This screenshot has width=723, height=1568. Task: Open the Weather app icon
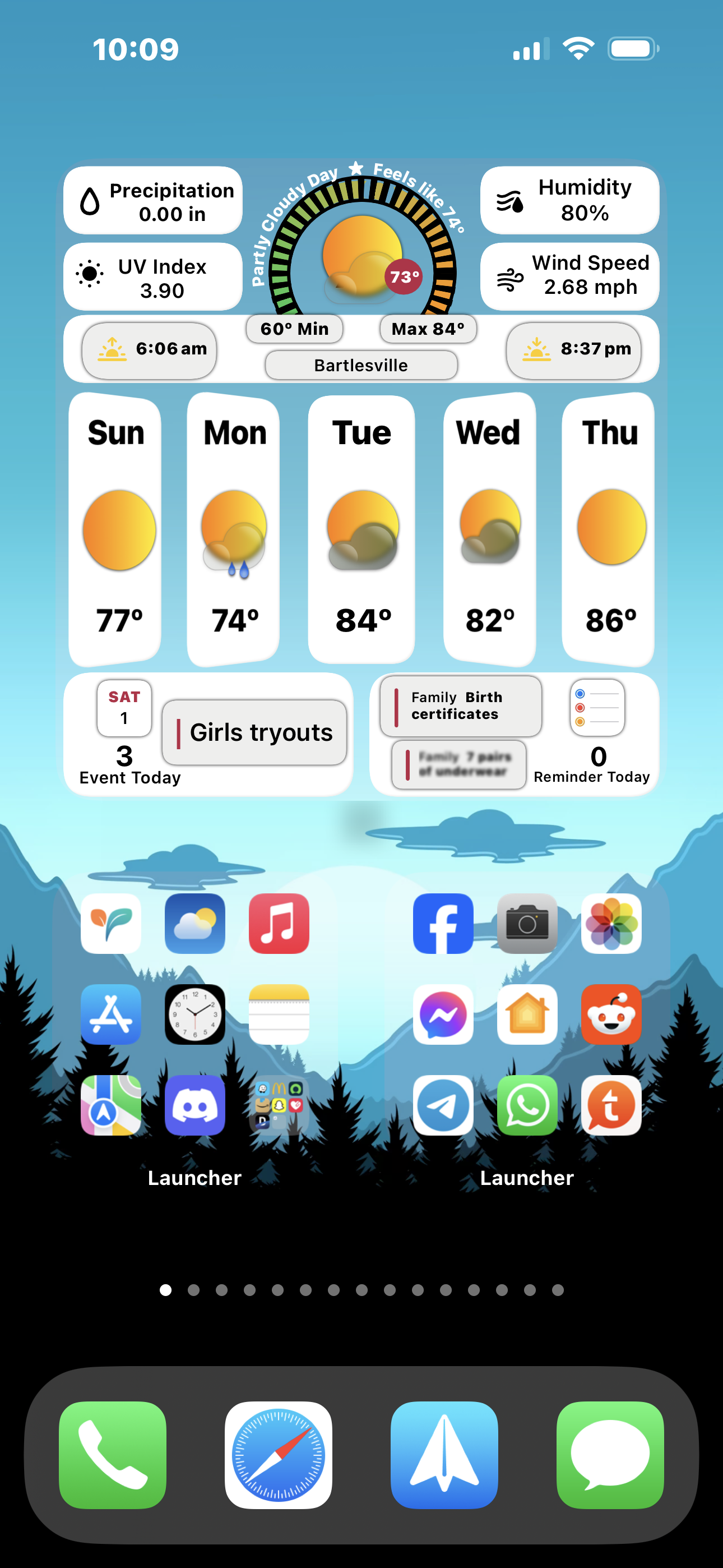194,923
